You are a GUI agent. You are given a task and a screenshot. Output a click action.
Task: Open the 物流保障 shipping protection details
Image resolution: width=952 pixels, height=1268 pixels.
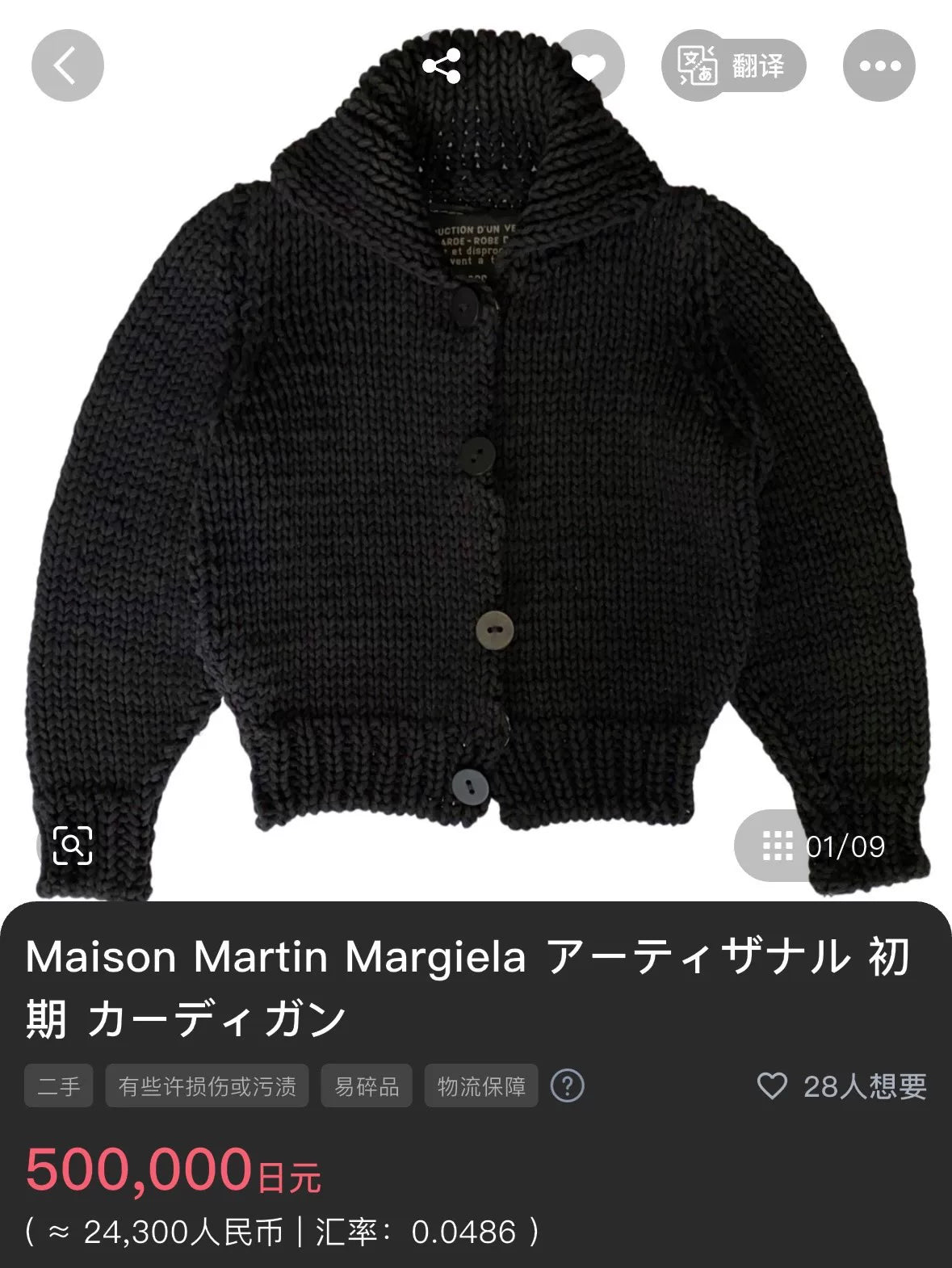point(481,1086)
